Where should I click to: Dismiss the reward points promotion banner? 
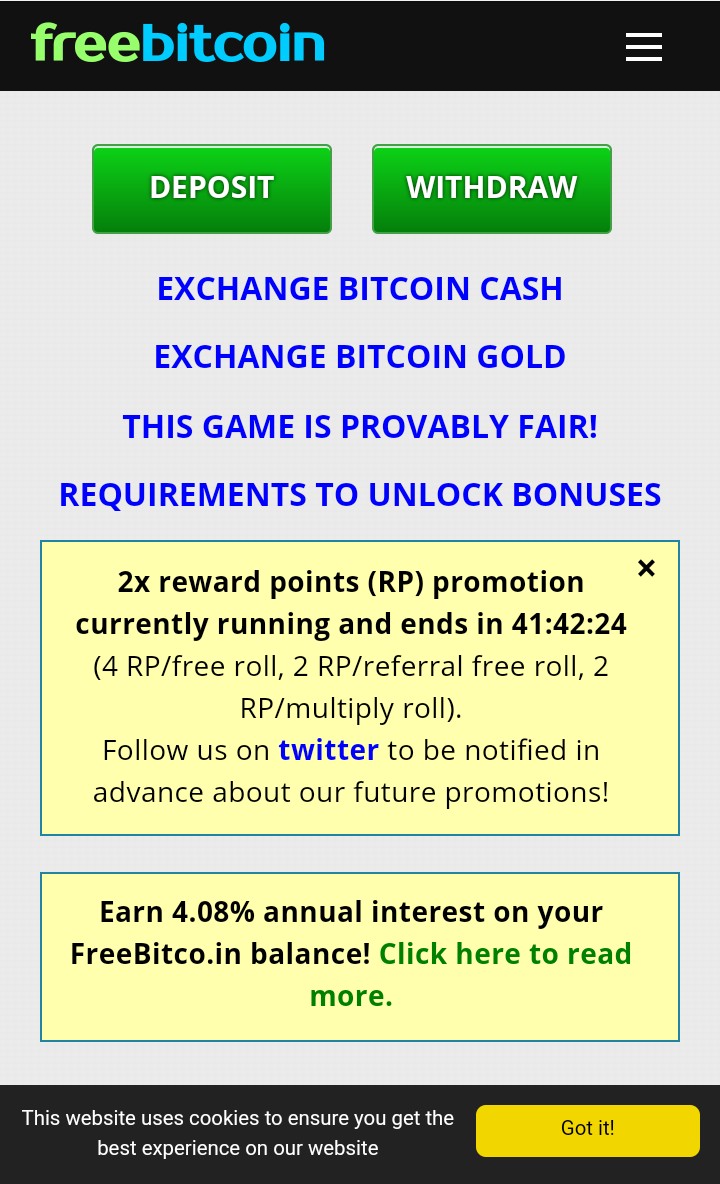point(646,569)
